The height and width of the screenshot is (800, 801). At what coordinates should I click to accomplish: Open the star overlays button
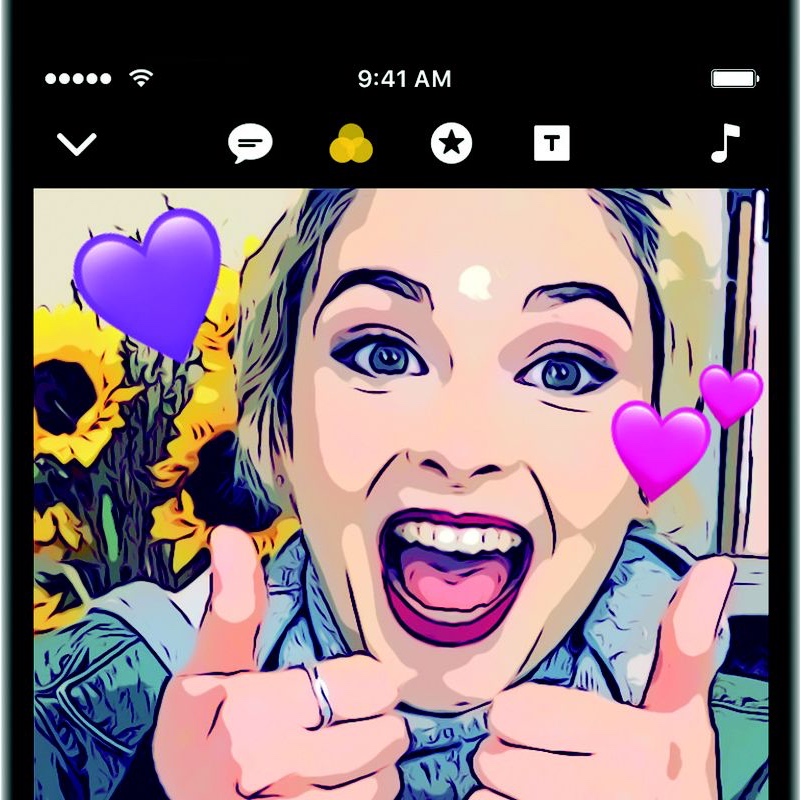click(452, 145)
